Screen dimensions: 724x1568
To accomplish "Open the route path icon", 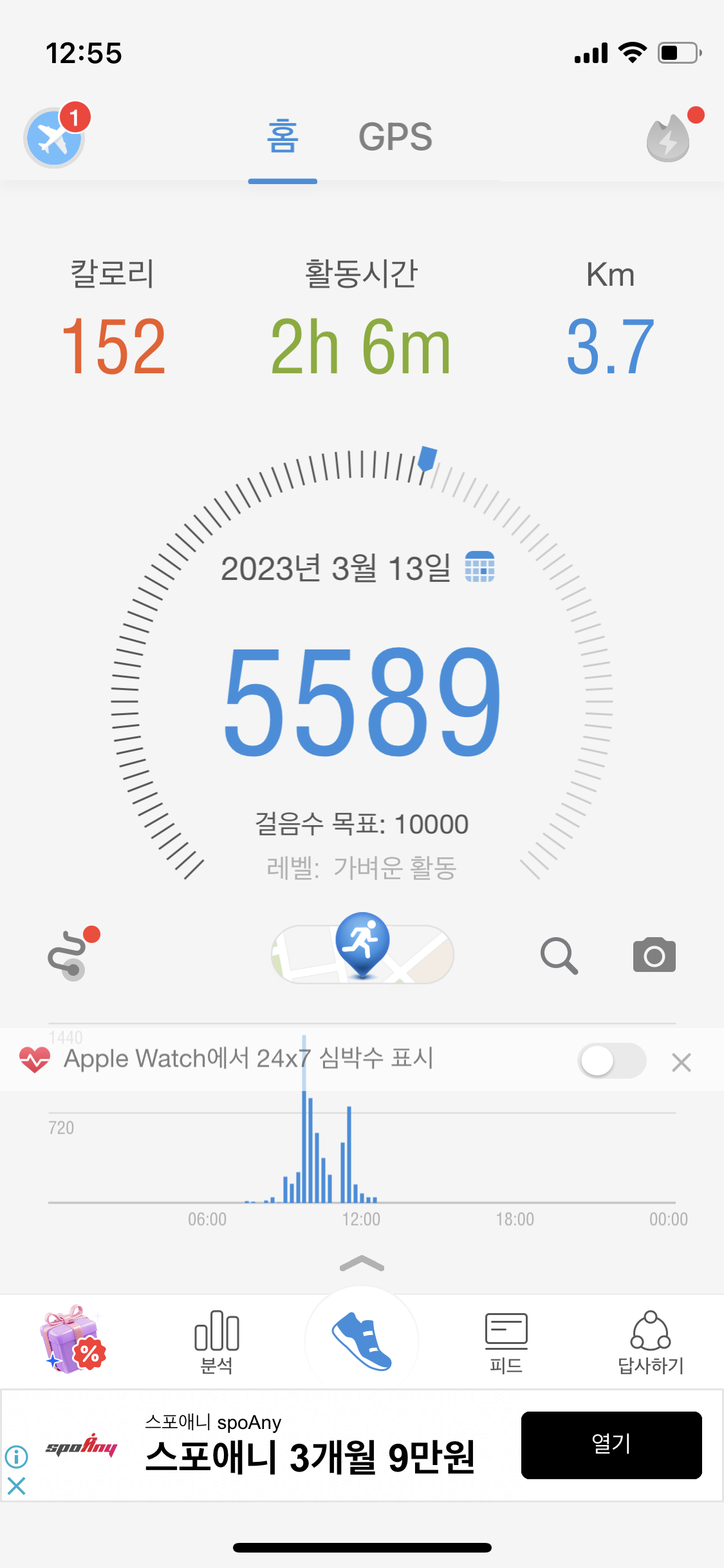I will (x=68, y=955).
